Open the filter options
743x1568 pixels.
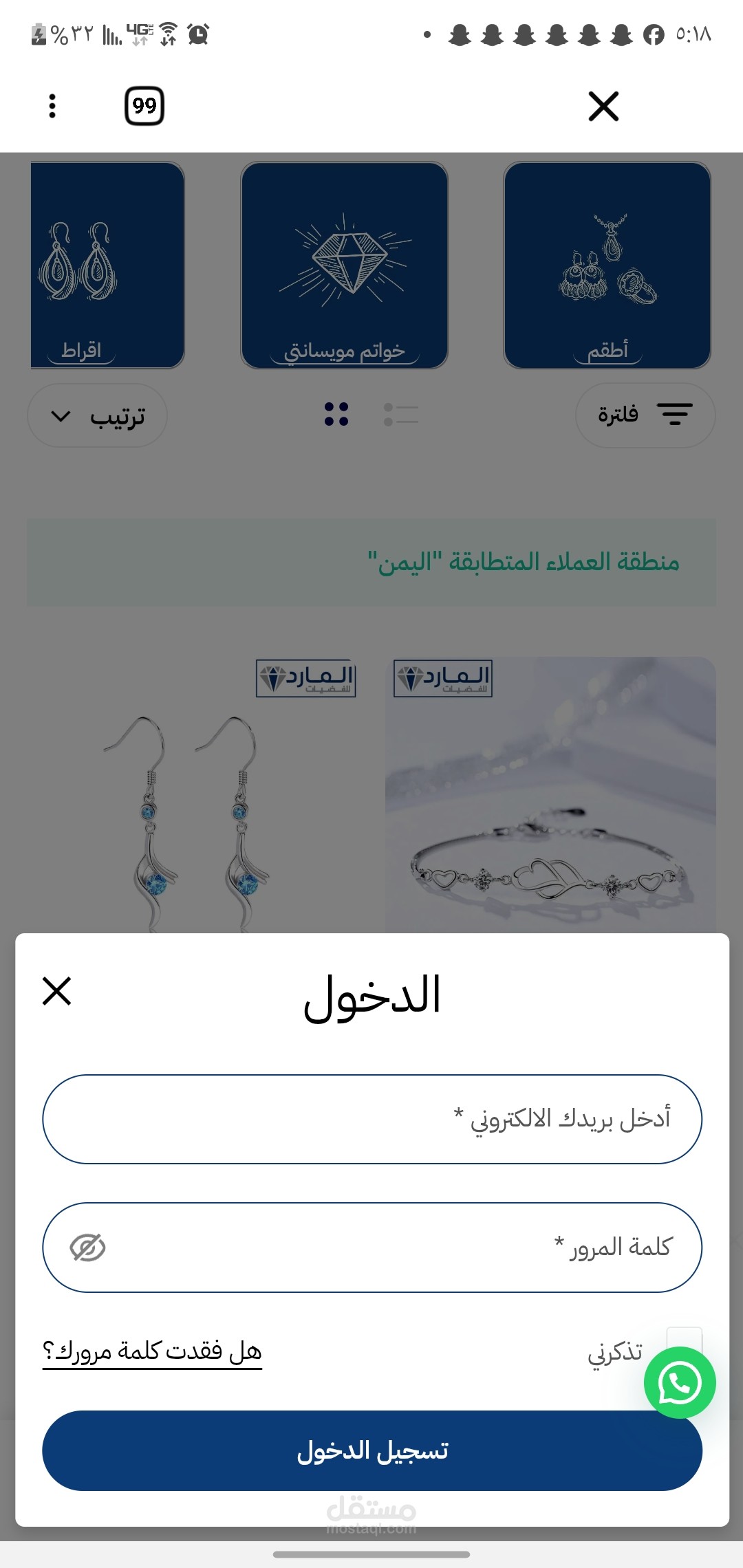coord(645,415)
